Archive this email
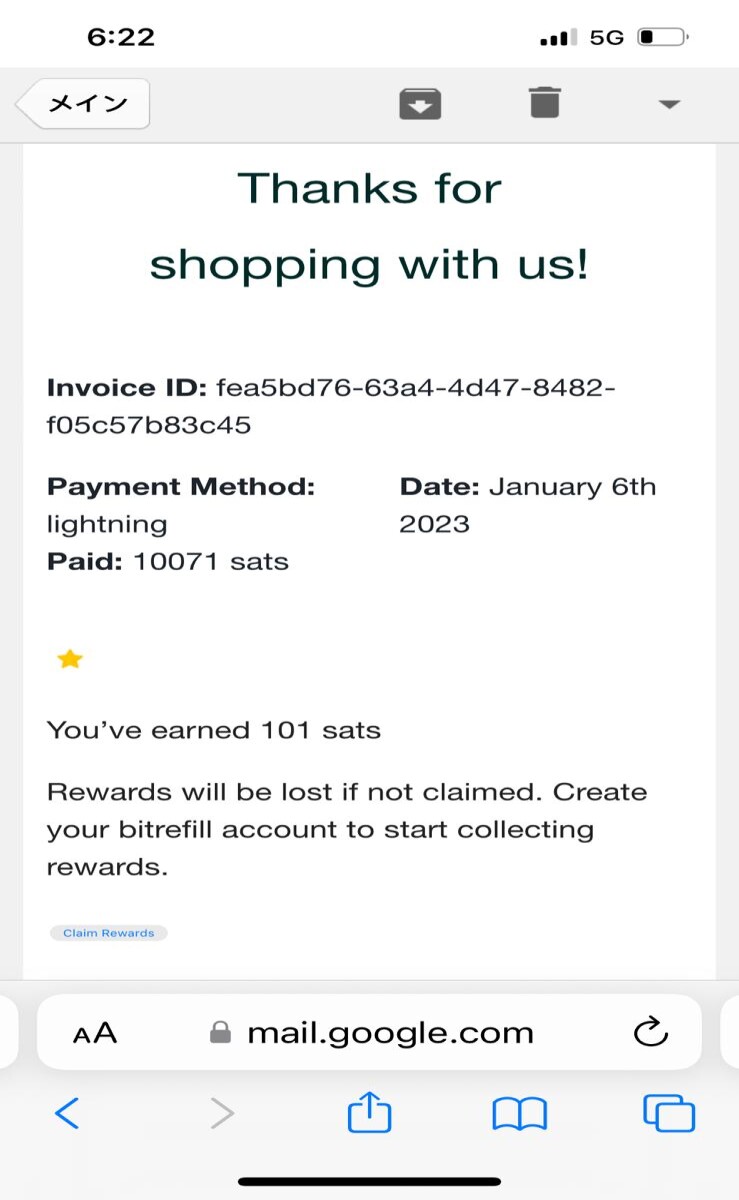Screen dimensions: 739x1200 [x=420, y=103]
